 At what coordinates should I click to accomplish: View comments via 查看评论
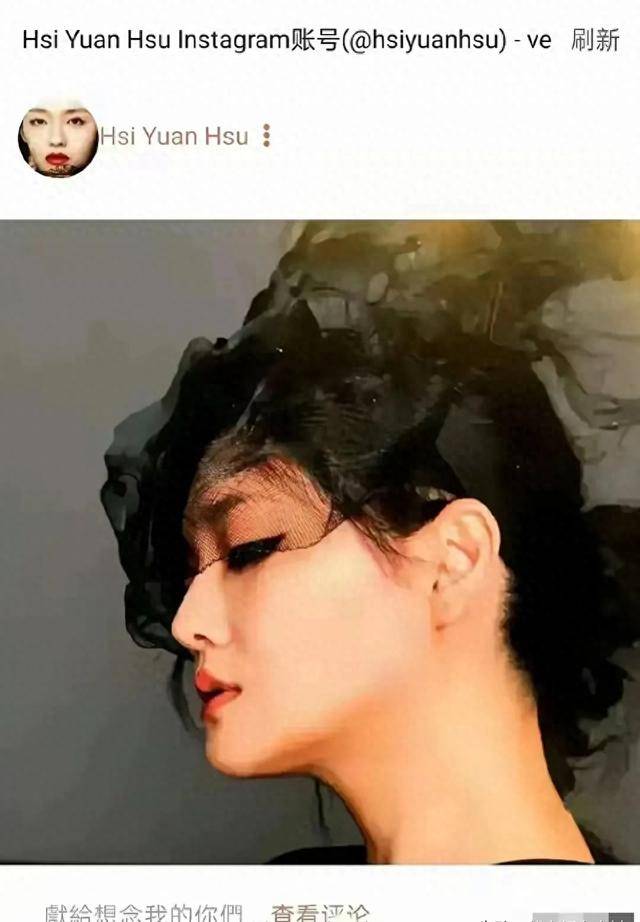(320, 912)
